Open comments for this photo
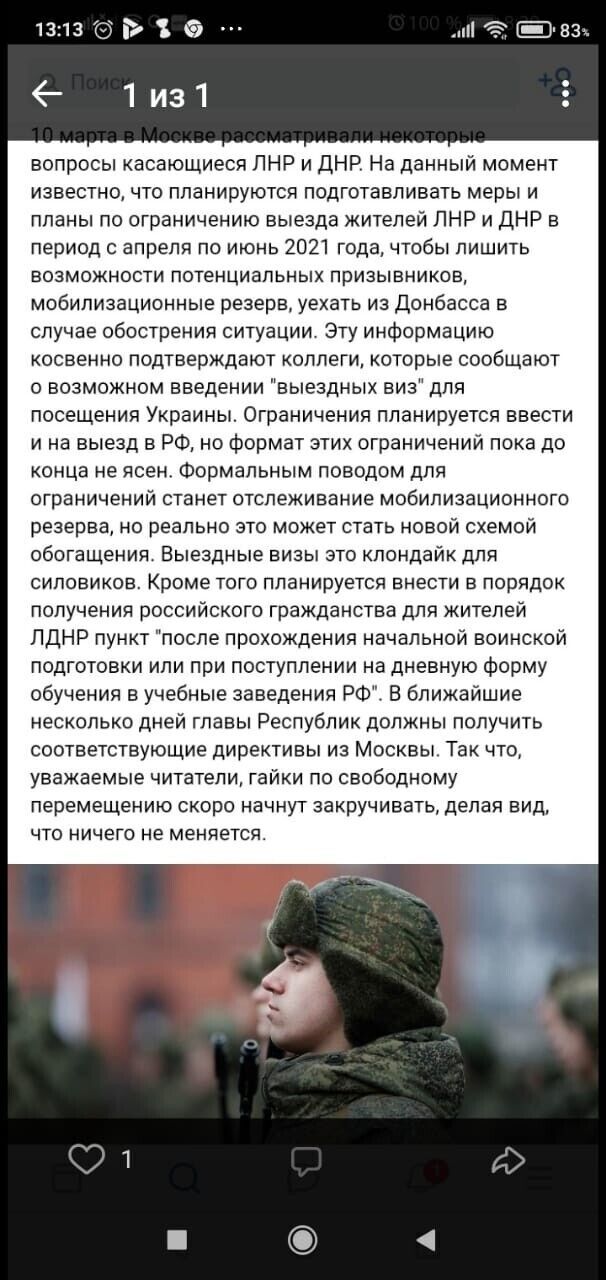This screenshot has width=606, height=1280. pos(306,1161)
